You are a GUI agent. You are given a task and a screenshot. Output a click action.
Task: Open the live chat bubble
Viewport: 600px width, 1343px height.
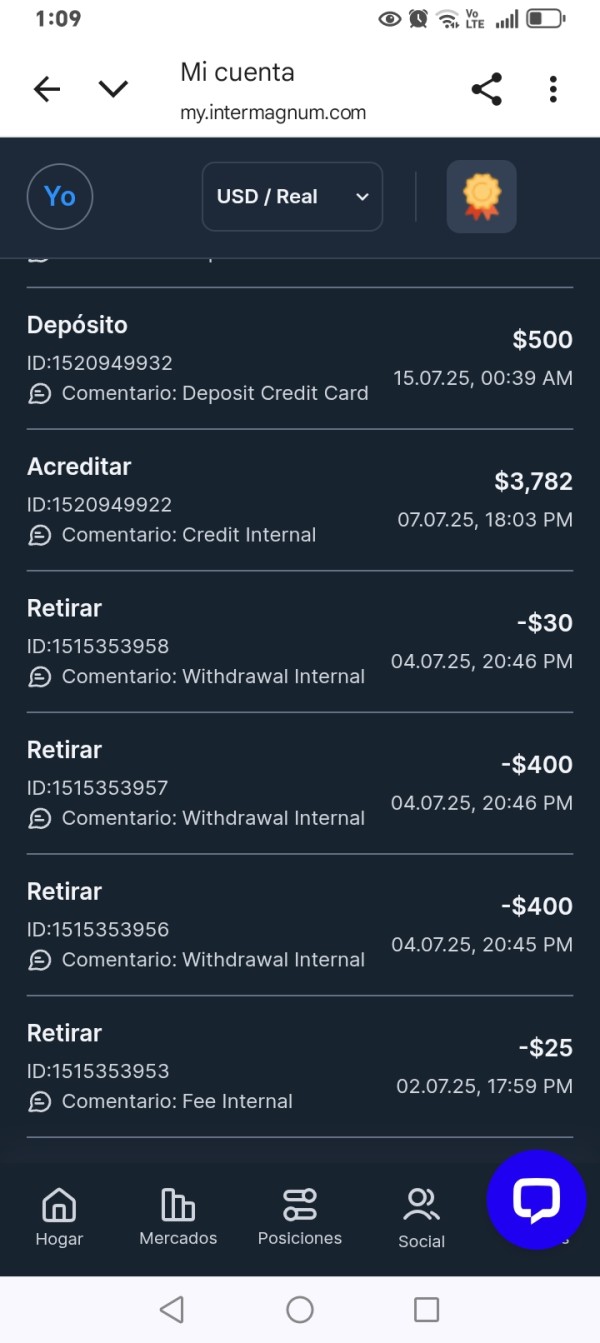pyautogui.click(x=536, y=1200)
